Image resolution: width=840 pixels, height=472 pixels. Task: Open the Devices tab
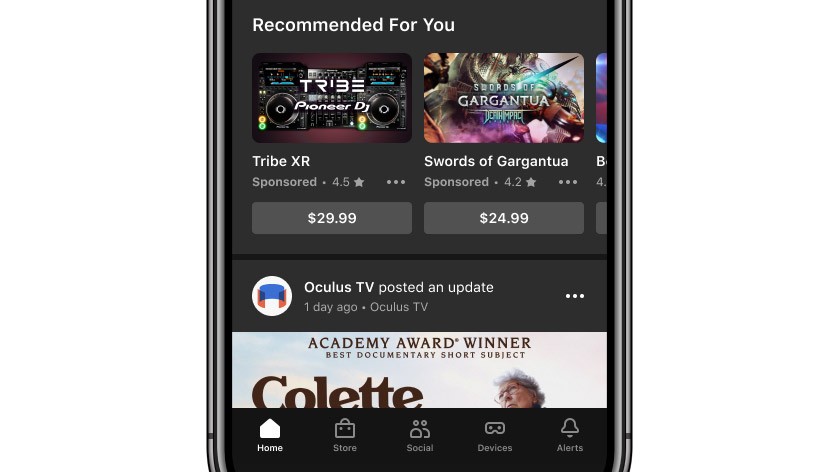click(x=495, y=436)
